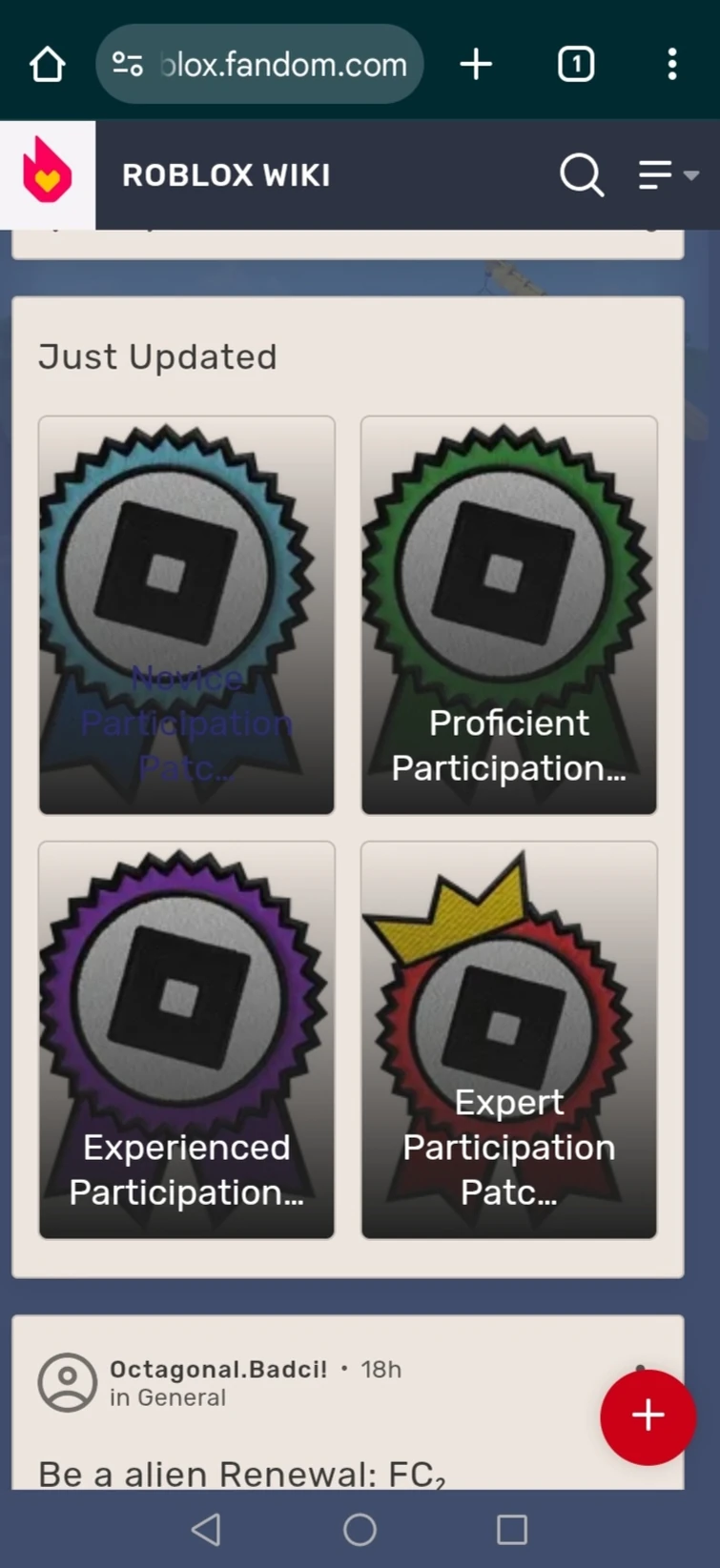Screen dimensions: 720x1568
Task: Show recent apps
Action: click(512, 1530)
